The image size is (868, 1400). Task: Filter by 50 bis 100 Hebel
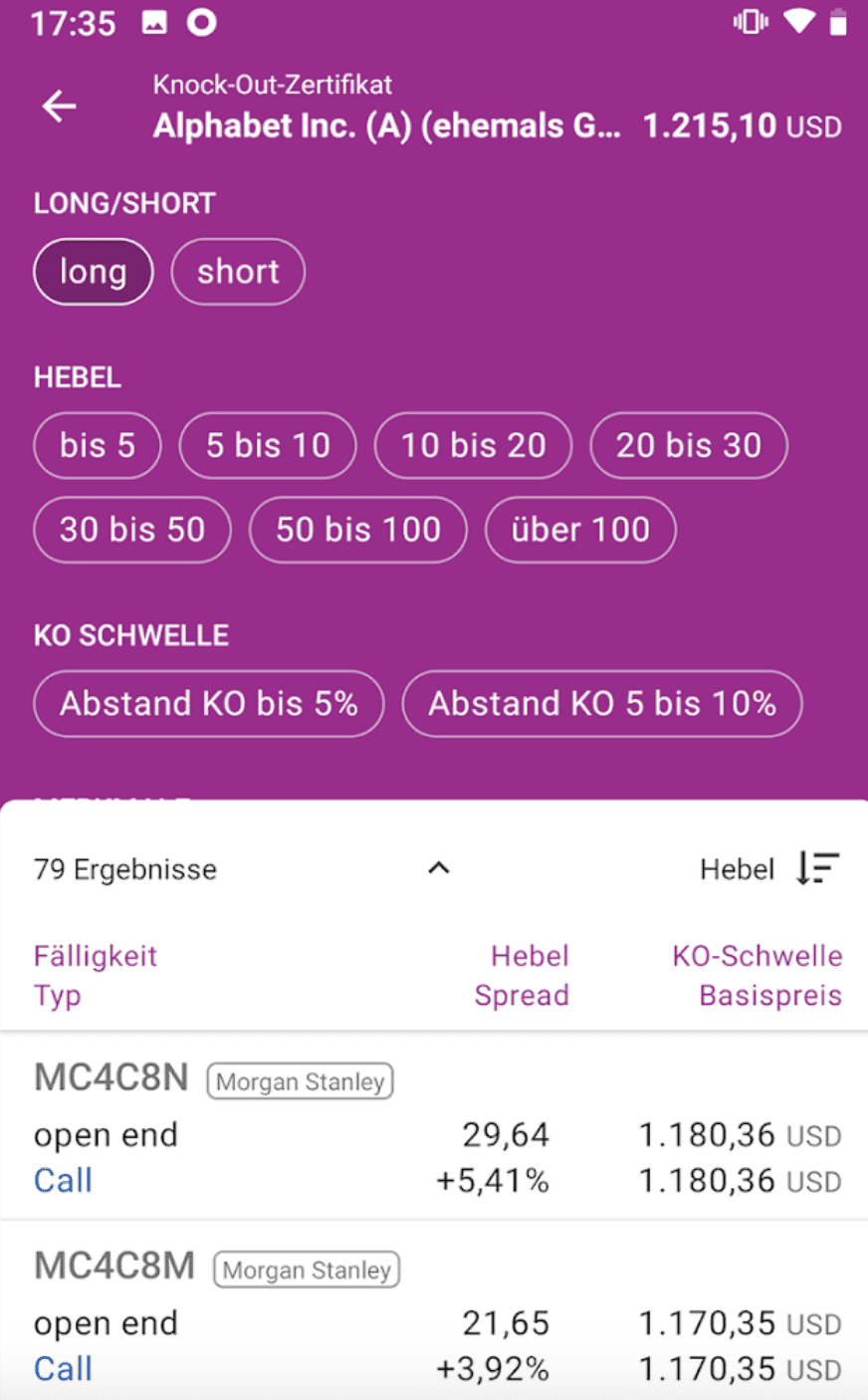point(358,530)
